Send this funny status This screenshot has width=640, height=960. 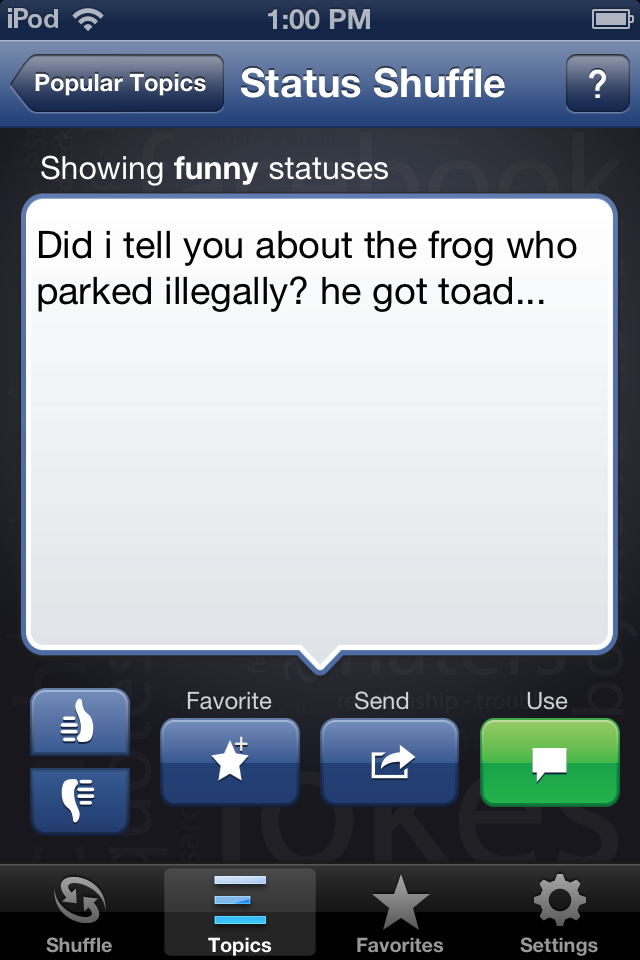click(x=389, y=762)
